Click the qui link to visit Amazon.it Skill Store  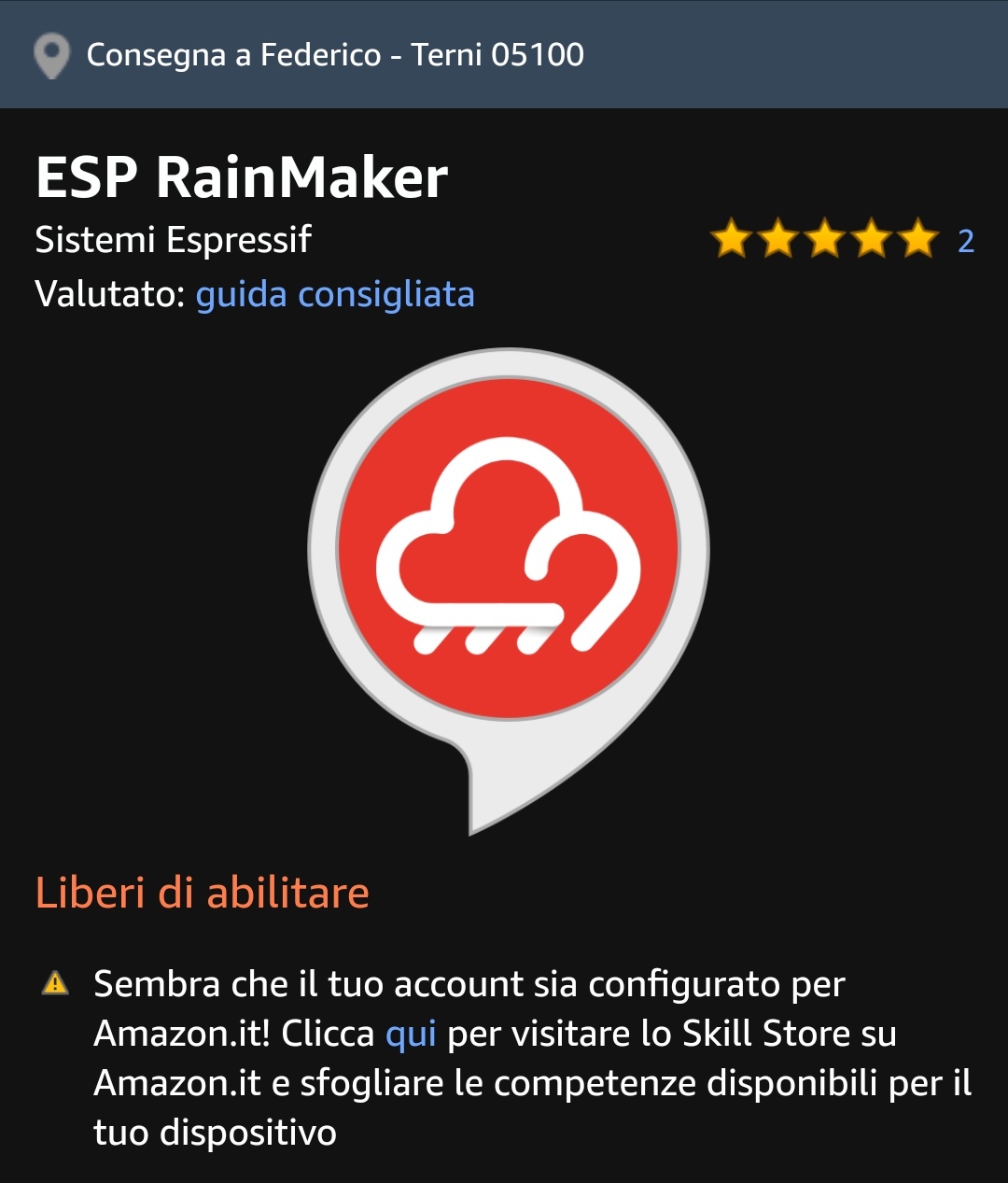point(411,1034)
